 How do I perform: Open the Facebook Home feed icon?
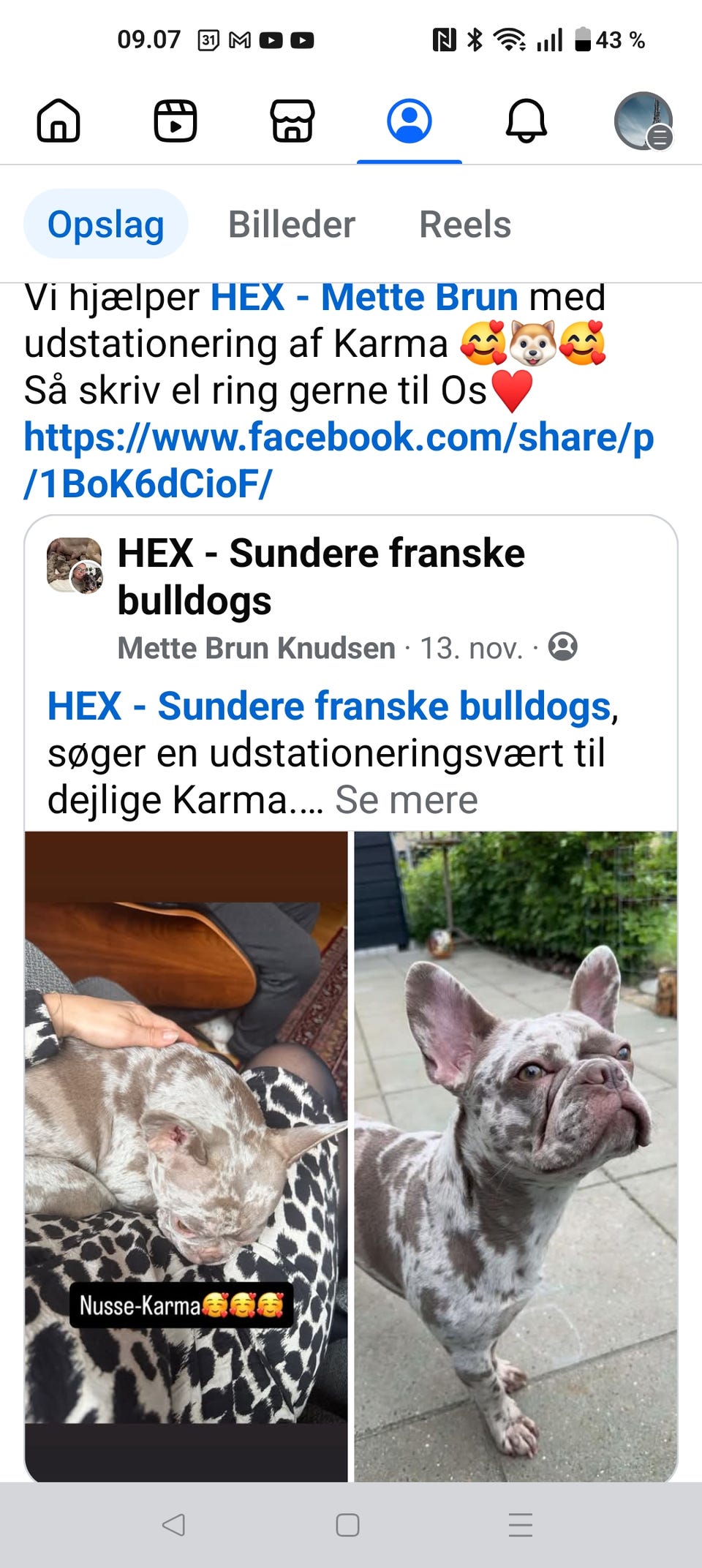click(x=59, y=121)
